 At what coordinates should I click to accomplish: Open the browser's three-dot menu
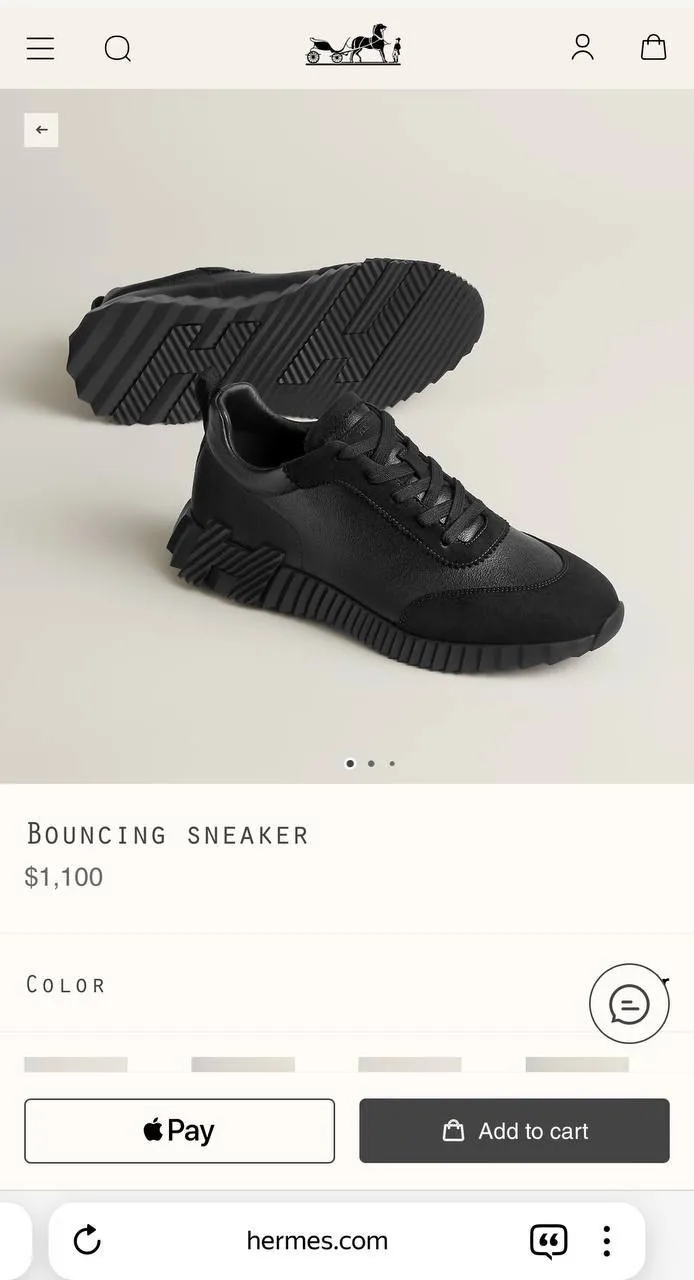606,1241
